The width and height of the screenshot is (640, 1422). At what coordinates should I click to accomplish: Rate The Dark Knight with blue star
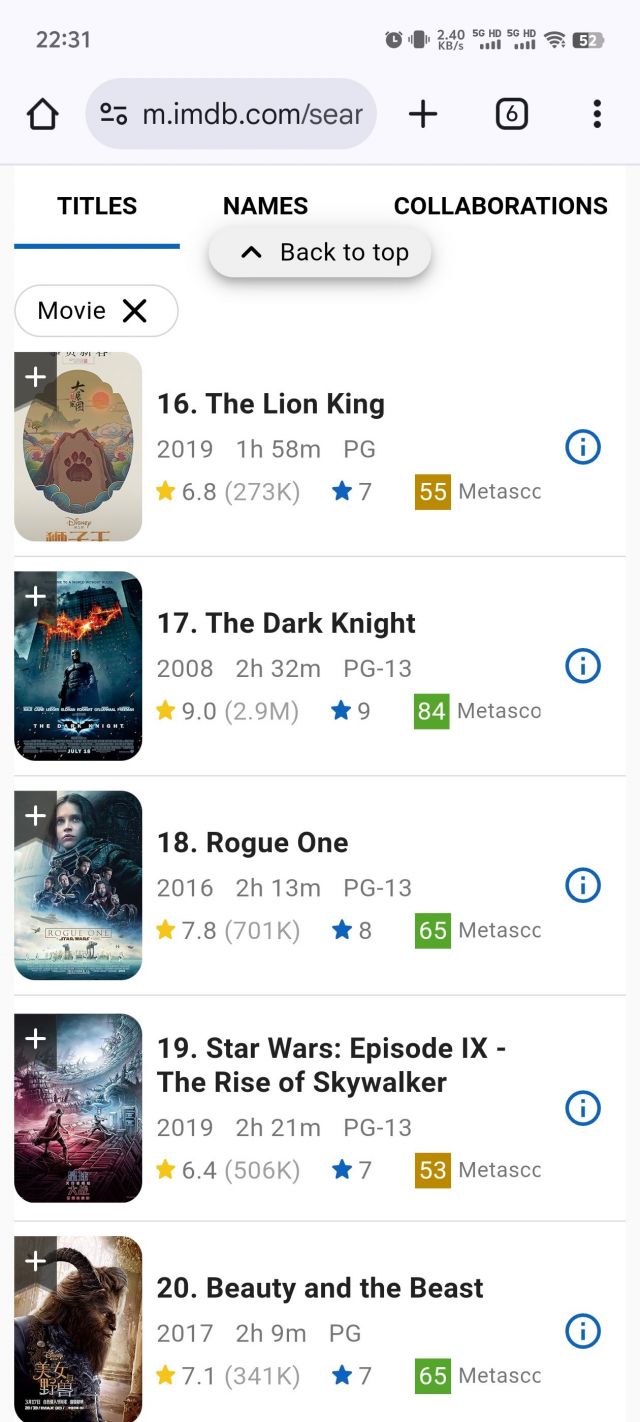tap(351, 711)
